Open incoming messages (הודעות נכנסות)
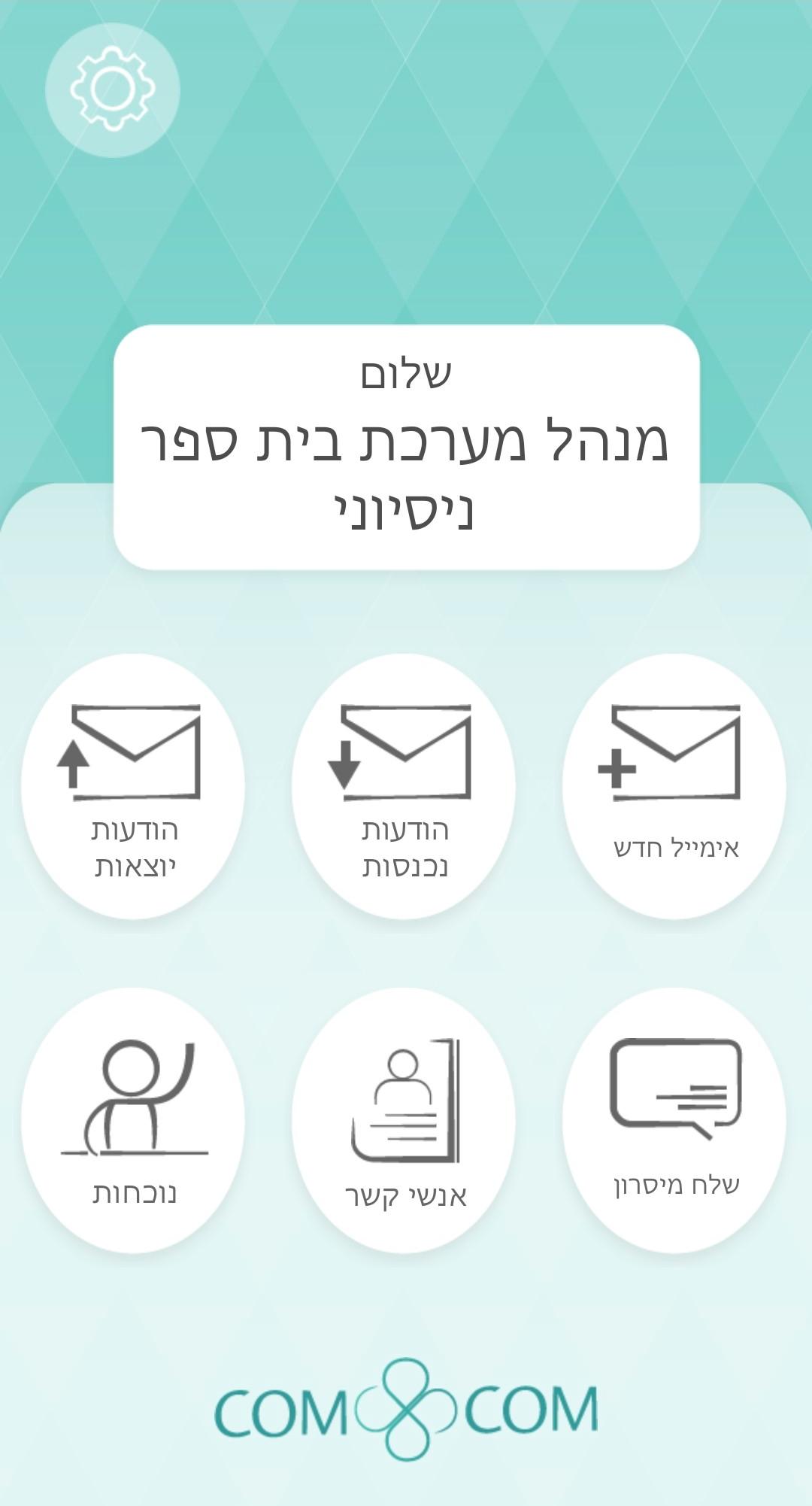 pyautogui.click(x=404, y=786)
